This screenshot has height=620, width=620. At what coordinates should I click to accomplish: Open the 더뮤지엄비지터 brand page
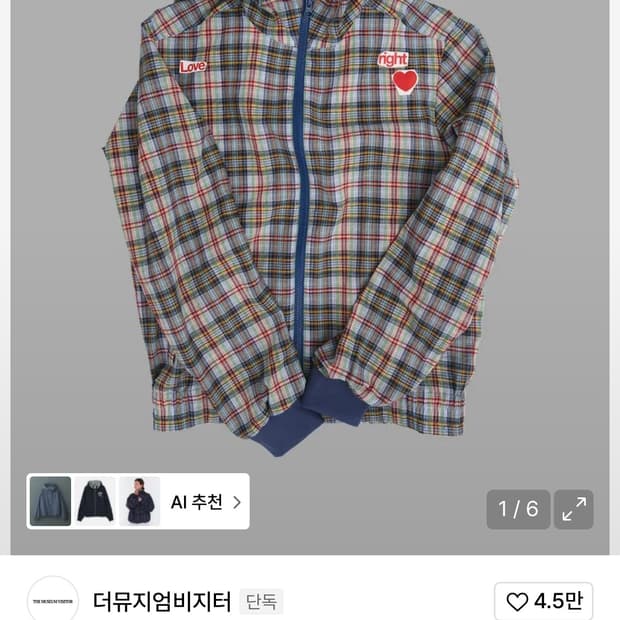[161, 601]
